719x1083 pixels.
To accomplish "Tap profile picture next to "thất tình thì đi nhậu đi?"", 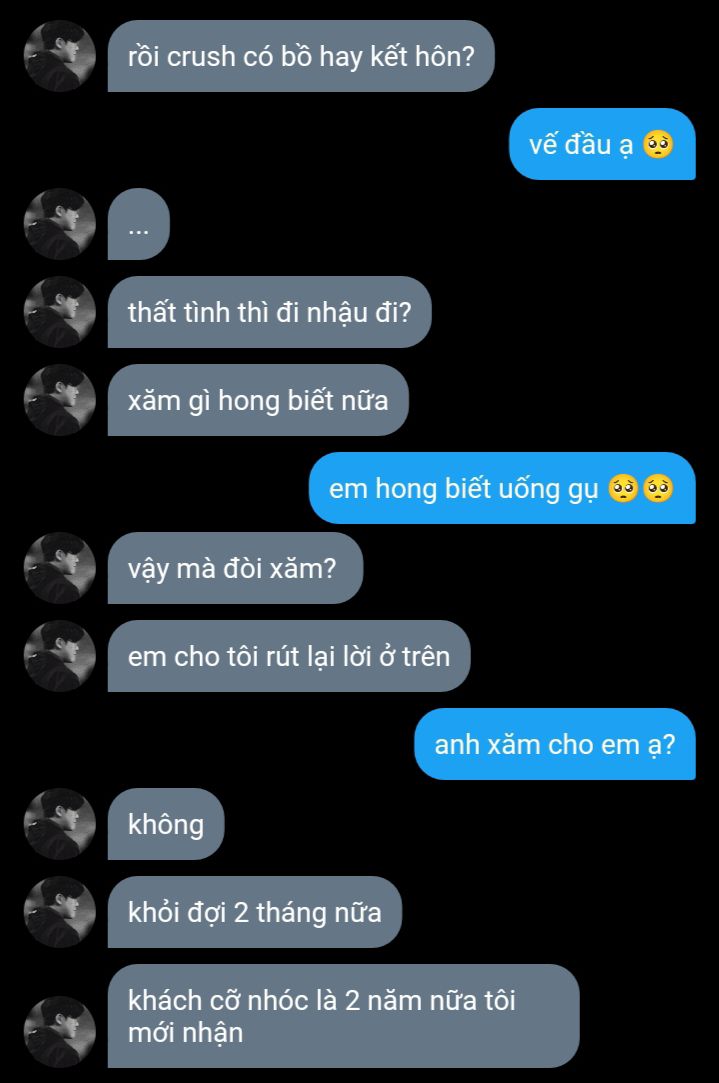I will [60, 312].
